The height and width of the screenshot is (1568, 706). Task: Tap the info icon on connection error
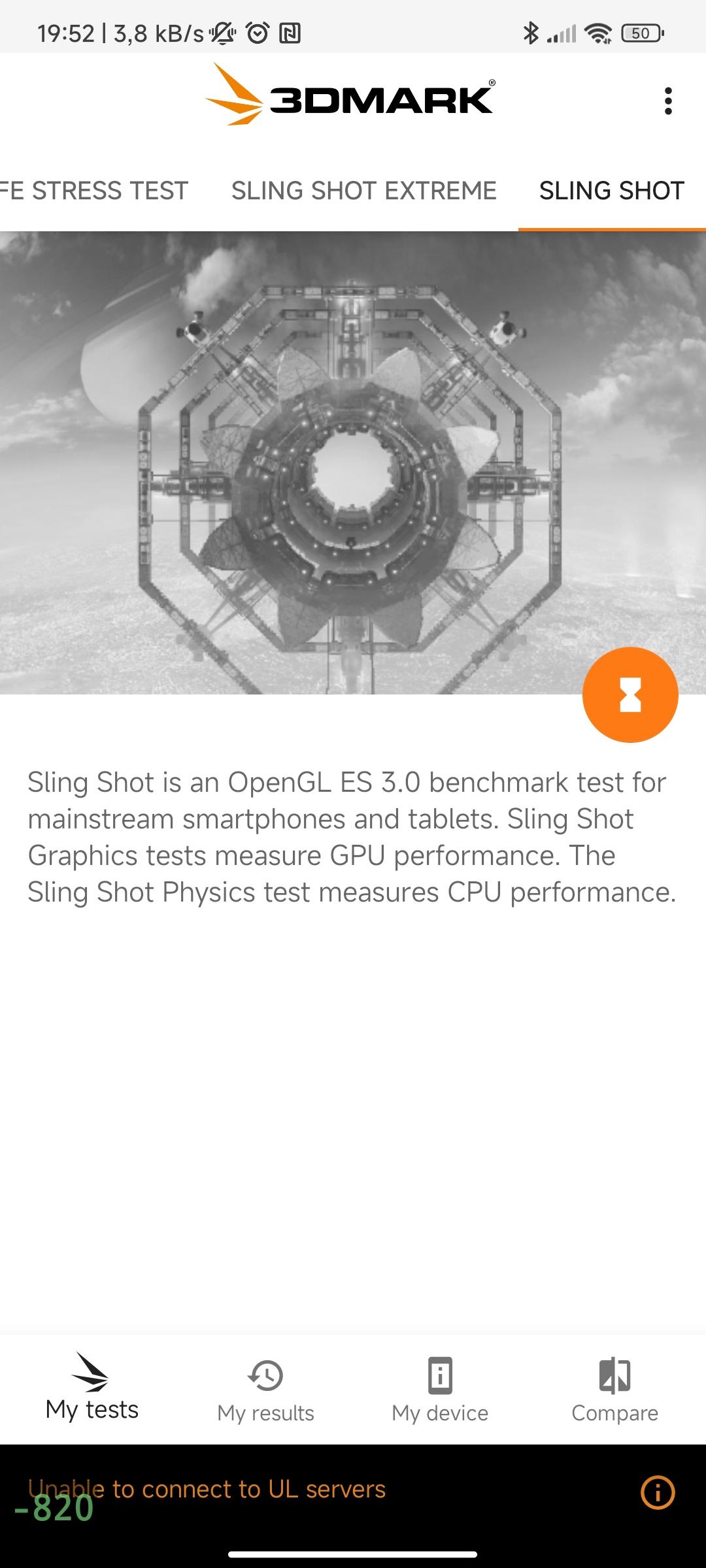click(x=657, y=1493)
